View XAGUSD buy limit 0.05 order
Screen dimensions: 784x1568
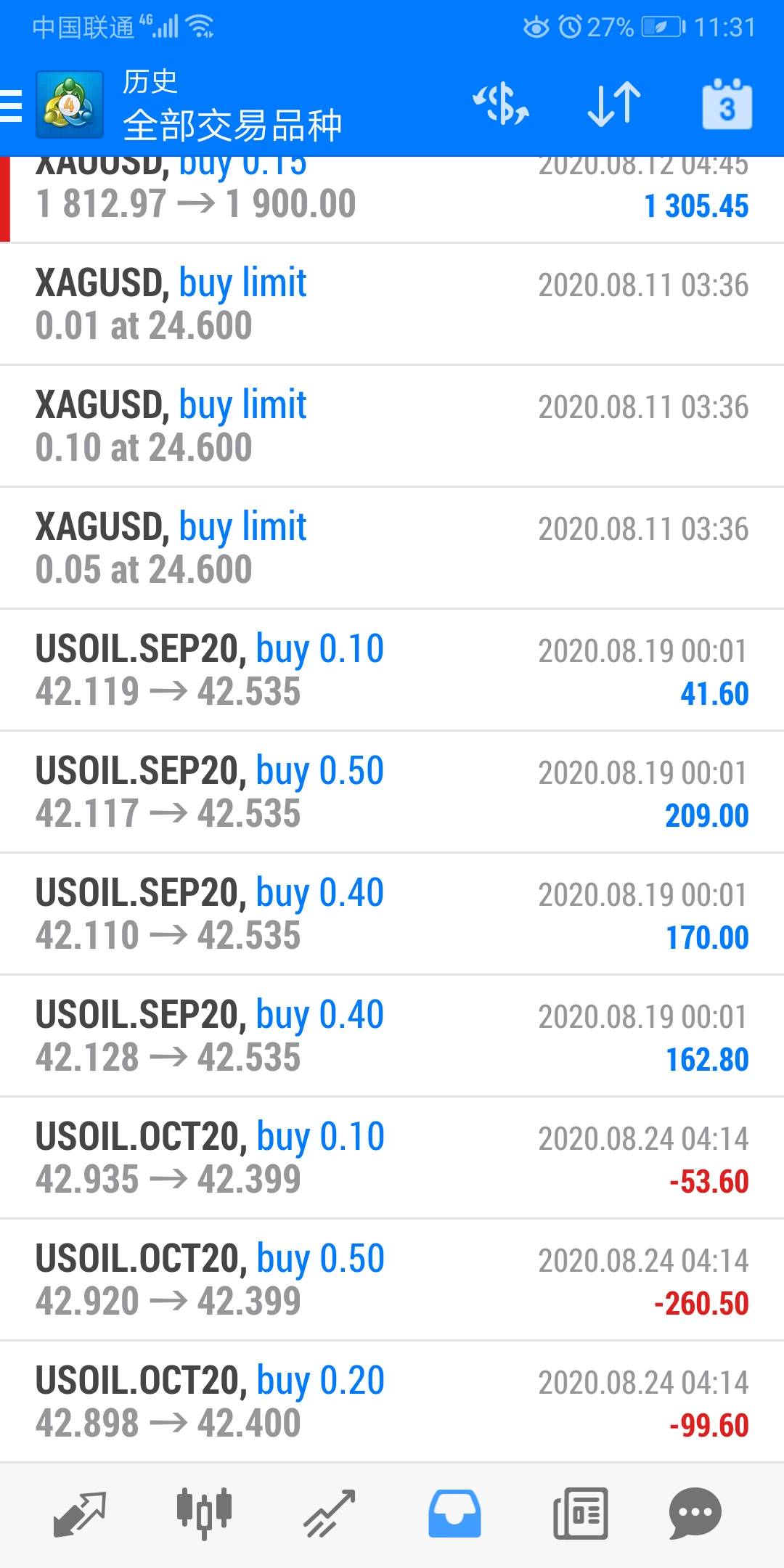[x=392, y=548]
